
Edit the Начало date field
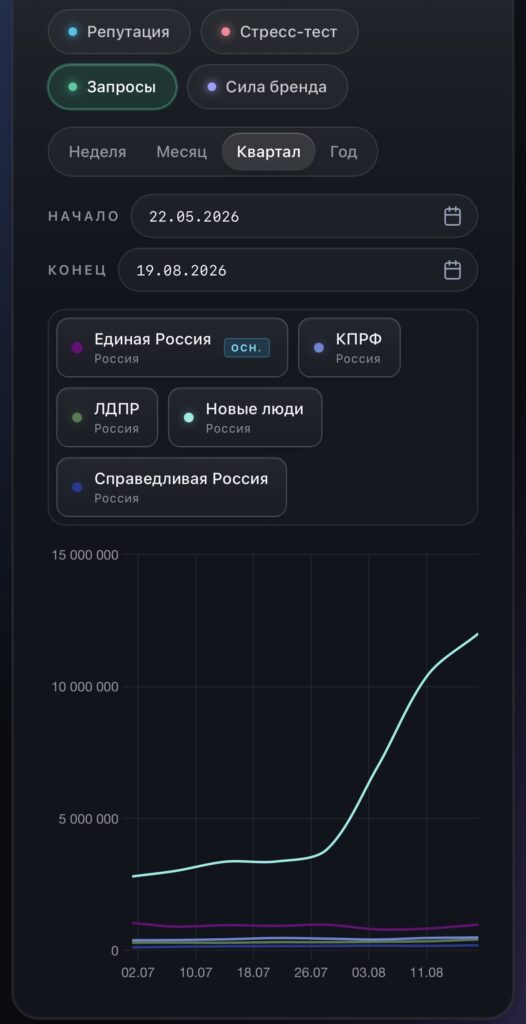pos(304,216)
